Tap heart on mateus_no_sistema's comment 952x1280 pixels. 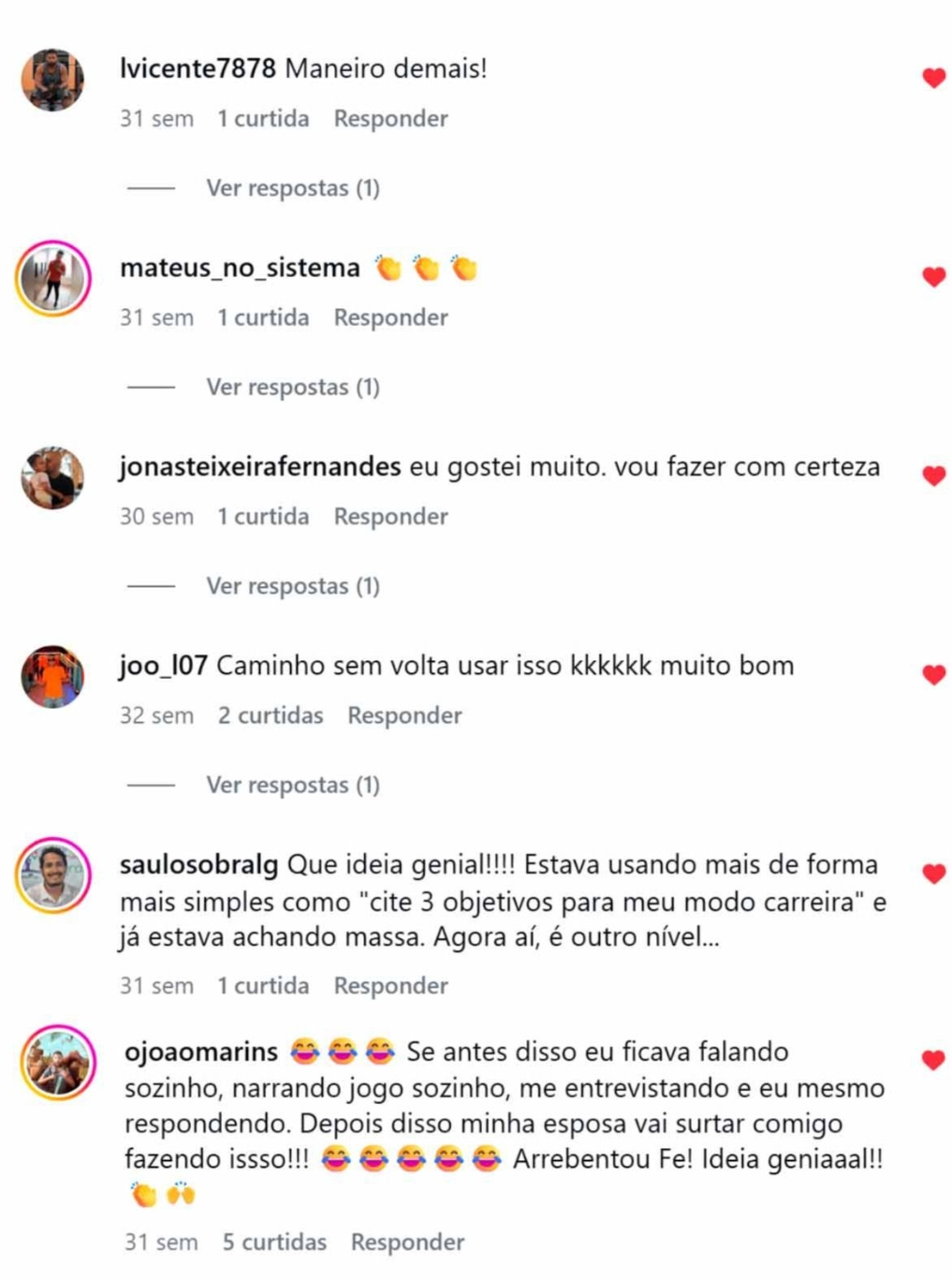tap(933, 277)
